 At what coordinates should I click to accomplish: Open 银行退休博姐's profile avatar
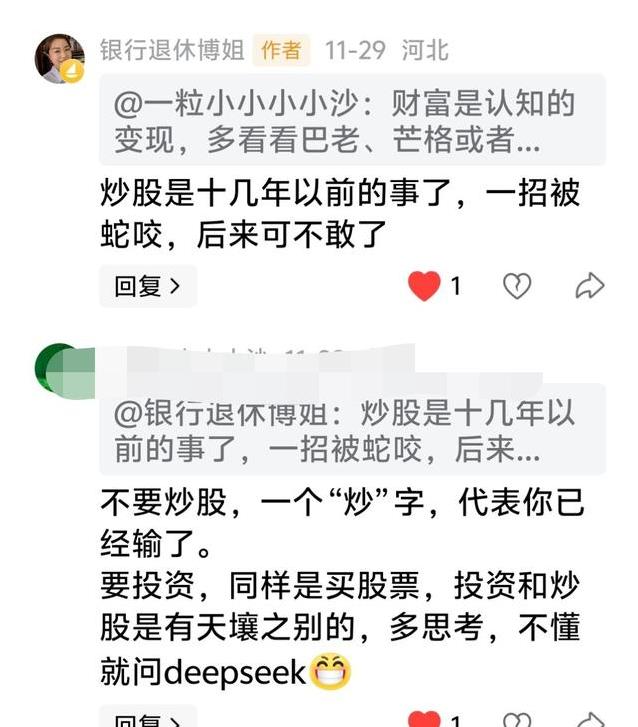point(60,57)
